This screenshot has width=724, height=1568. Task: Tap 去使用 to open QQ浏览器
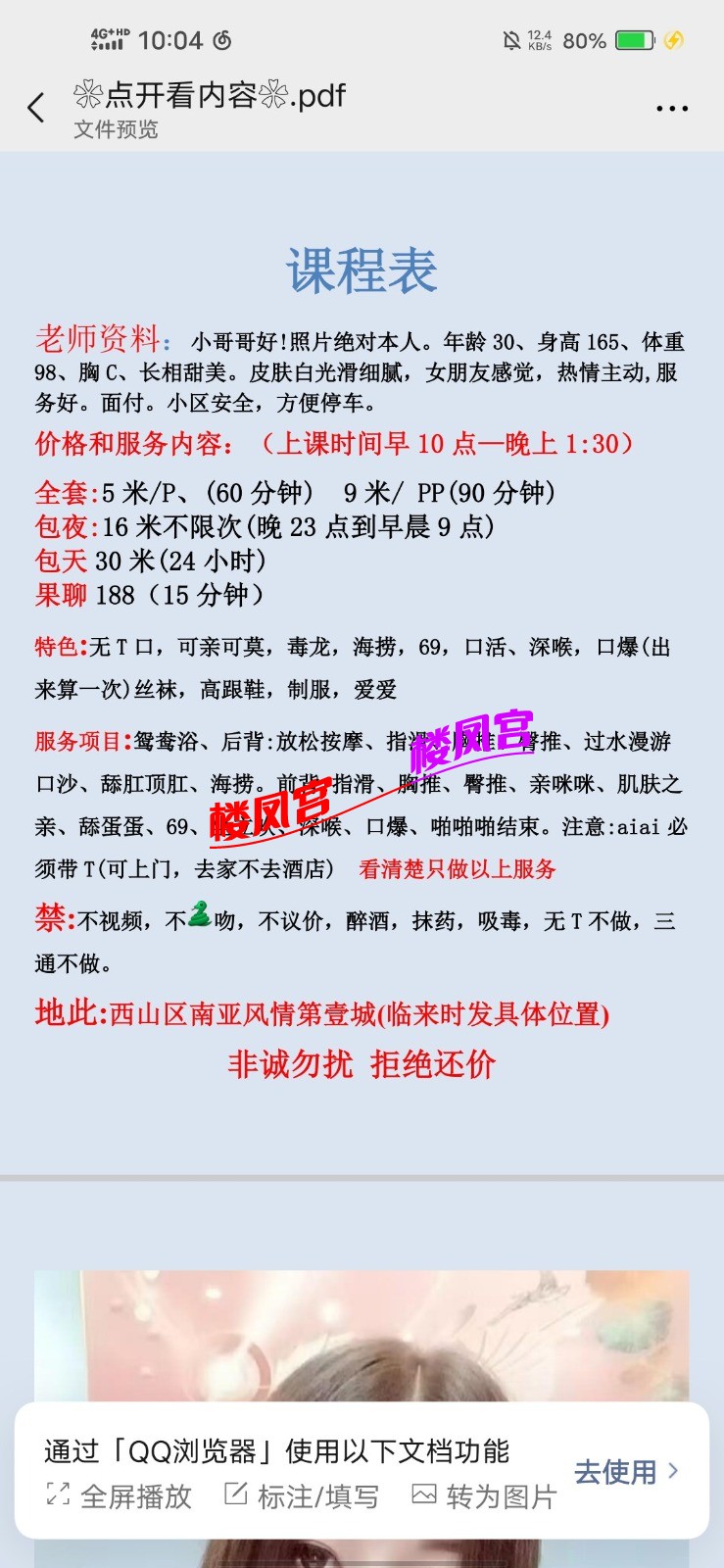[x=625, y=1471]
